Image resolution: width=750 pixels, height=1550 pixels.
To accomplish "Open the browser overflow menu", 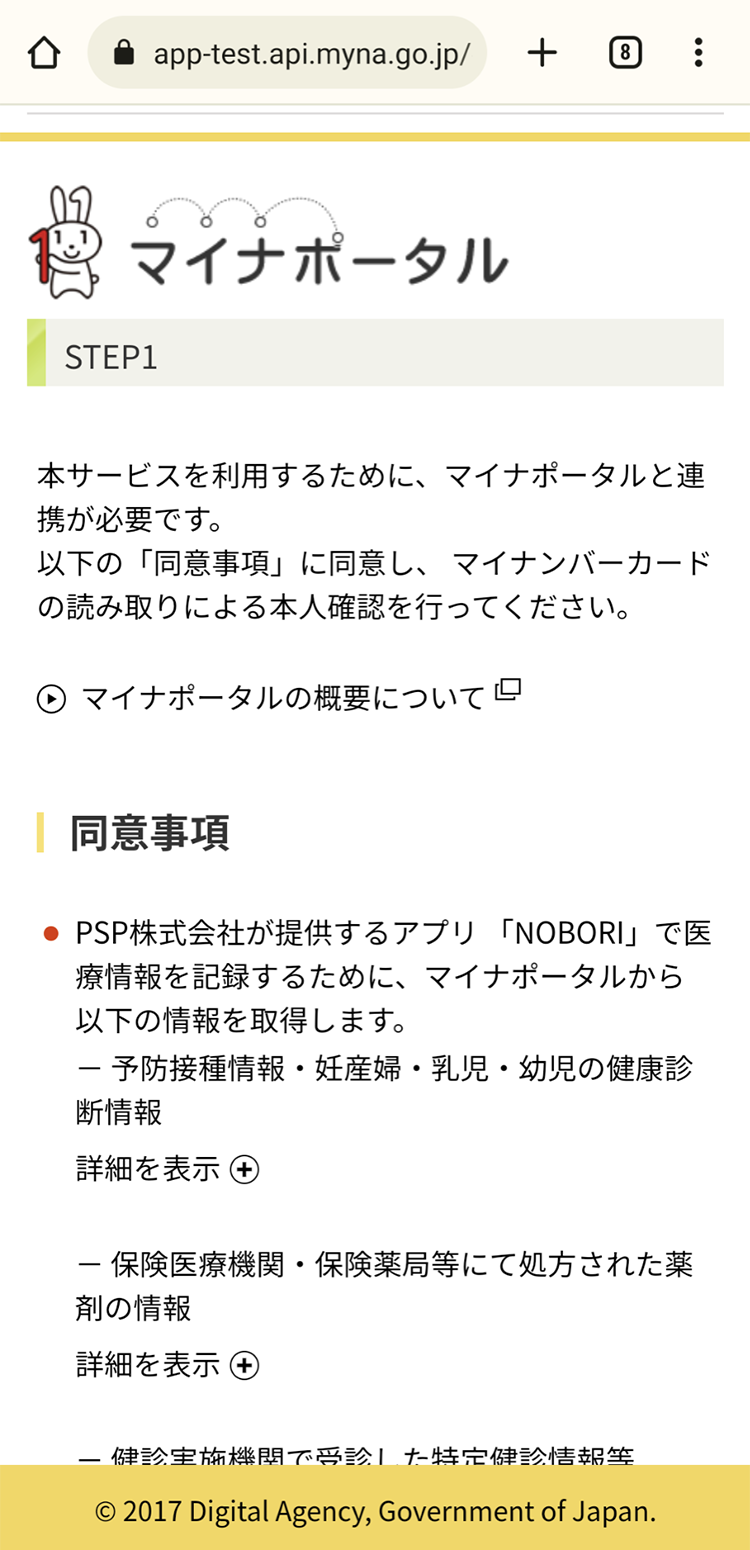I will point(698,52).
